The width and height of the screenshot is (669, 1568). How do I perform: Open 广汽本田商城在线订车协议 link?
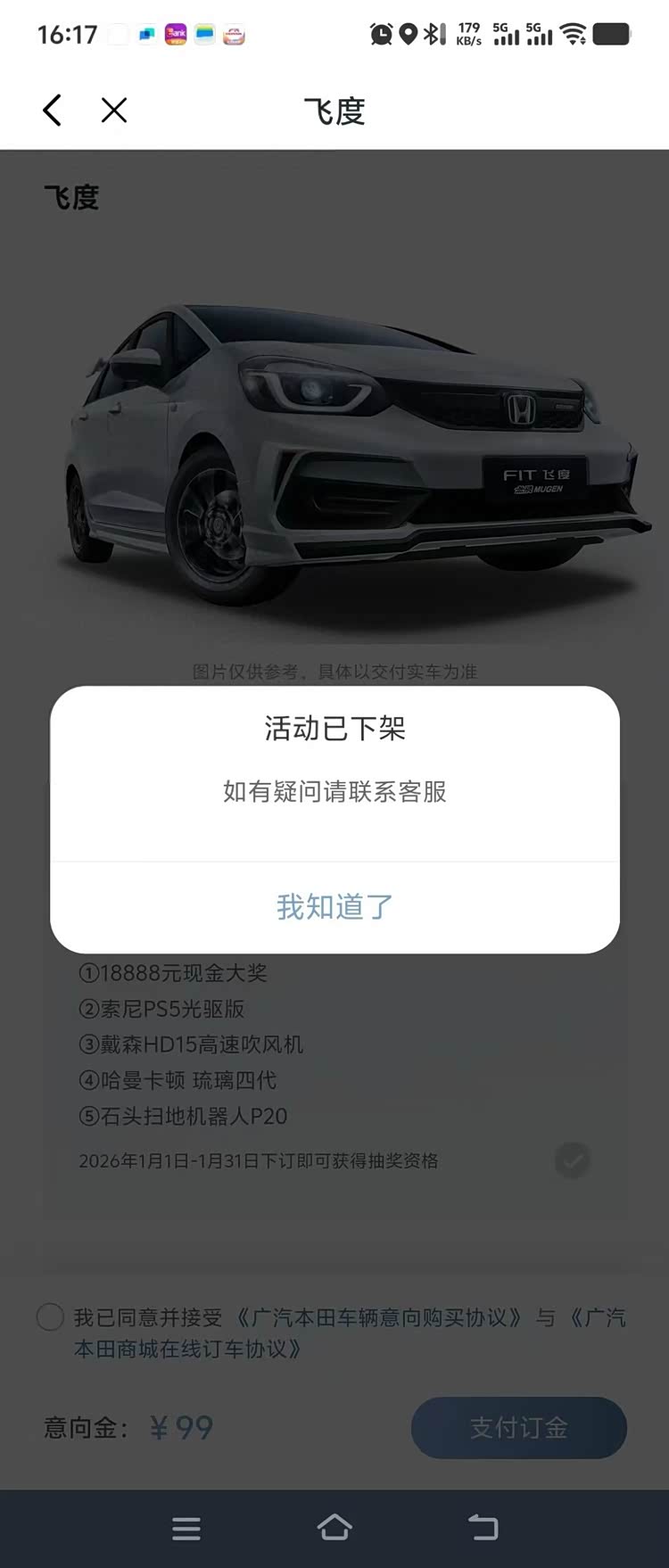pos(187,1349)
